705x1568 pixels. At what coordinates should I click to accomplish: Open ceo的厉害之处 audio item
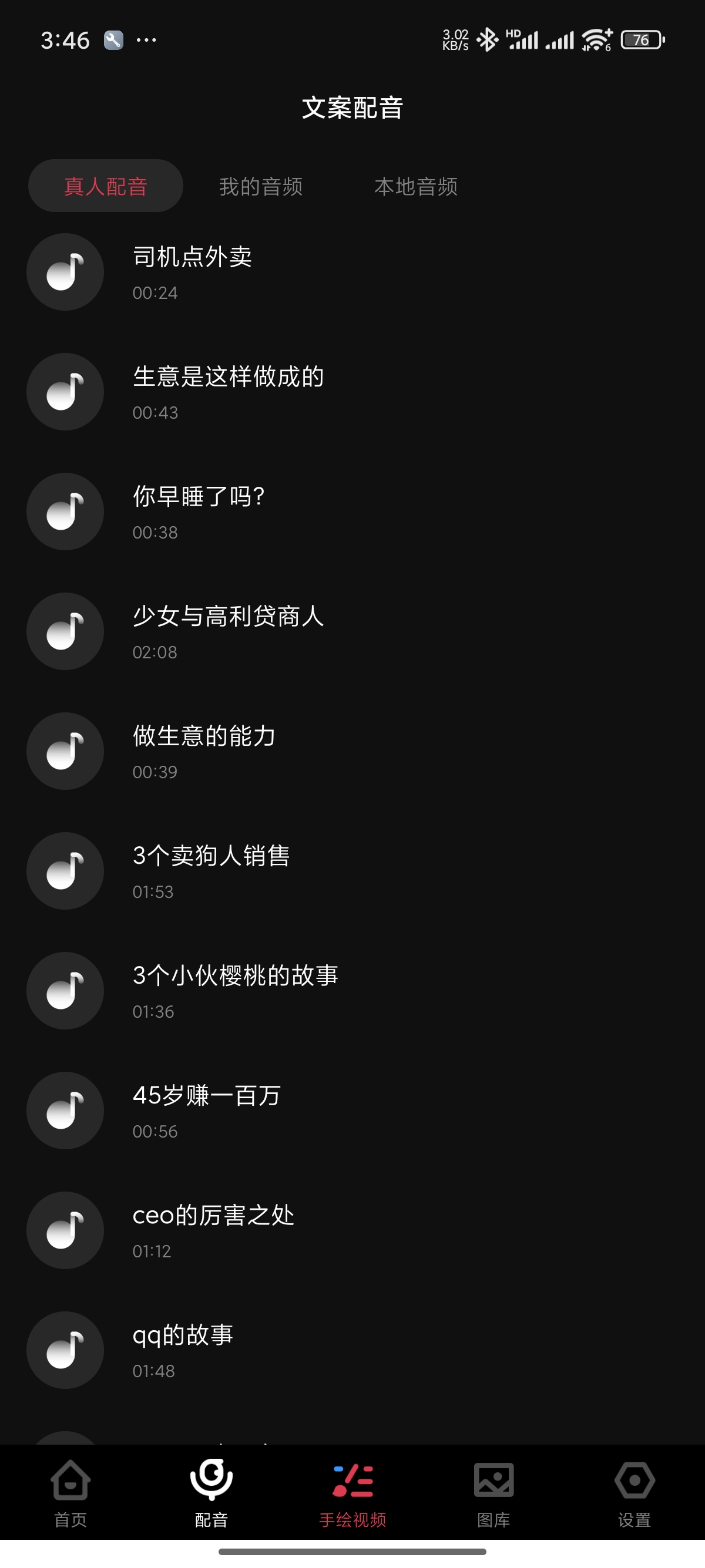(x=213, y=1230)
